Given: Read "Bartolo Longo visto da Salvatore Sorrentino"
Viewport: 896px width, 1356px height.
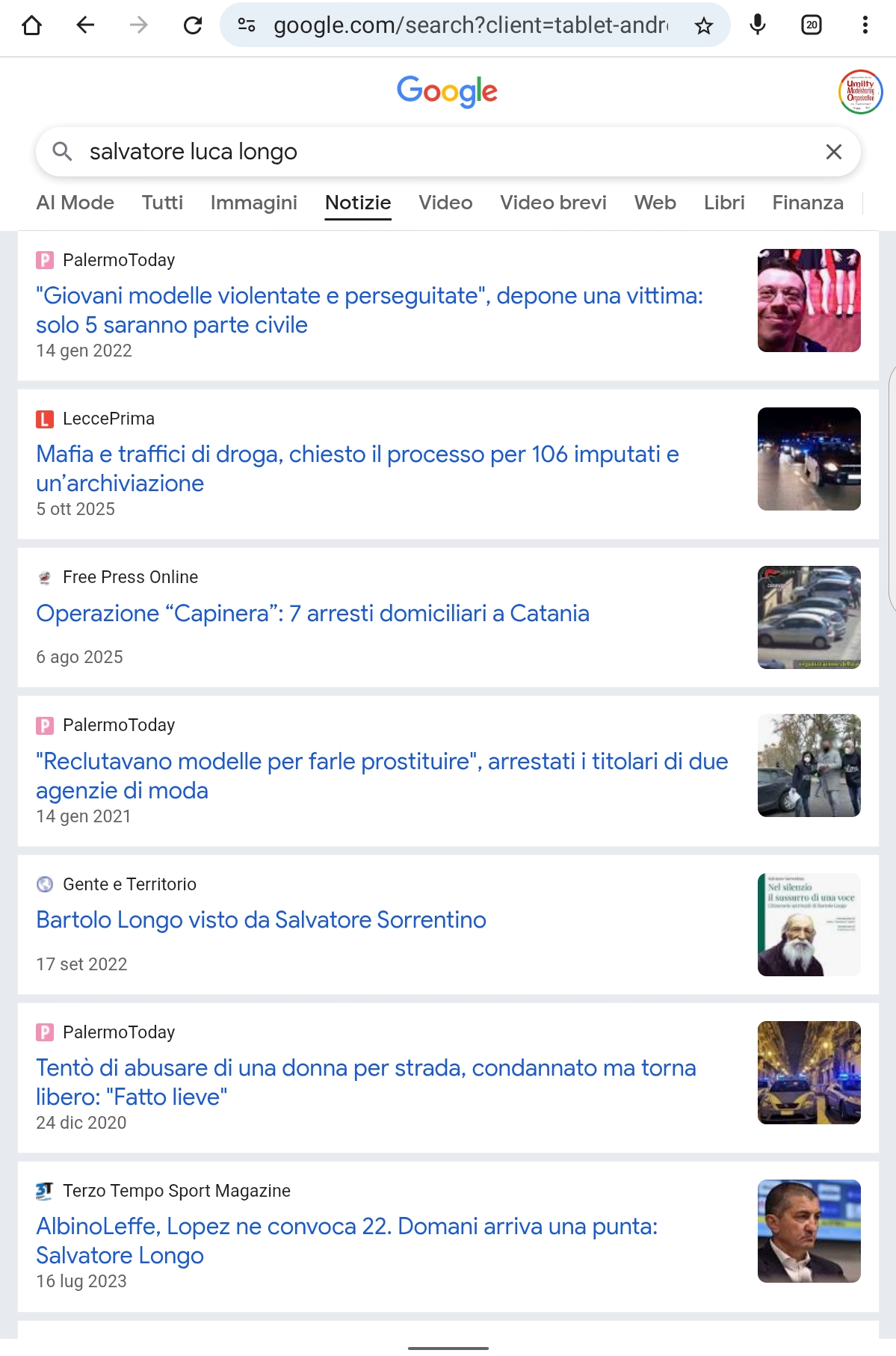Looking at the screenshot, I should (261, 920).
